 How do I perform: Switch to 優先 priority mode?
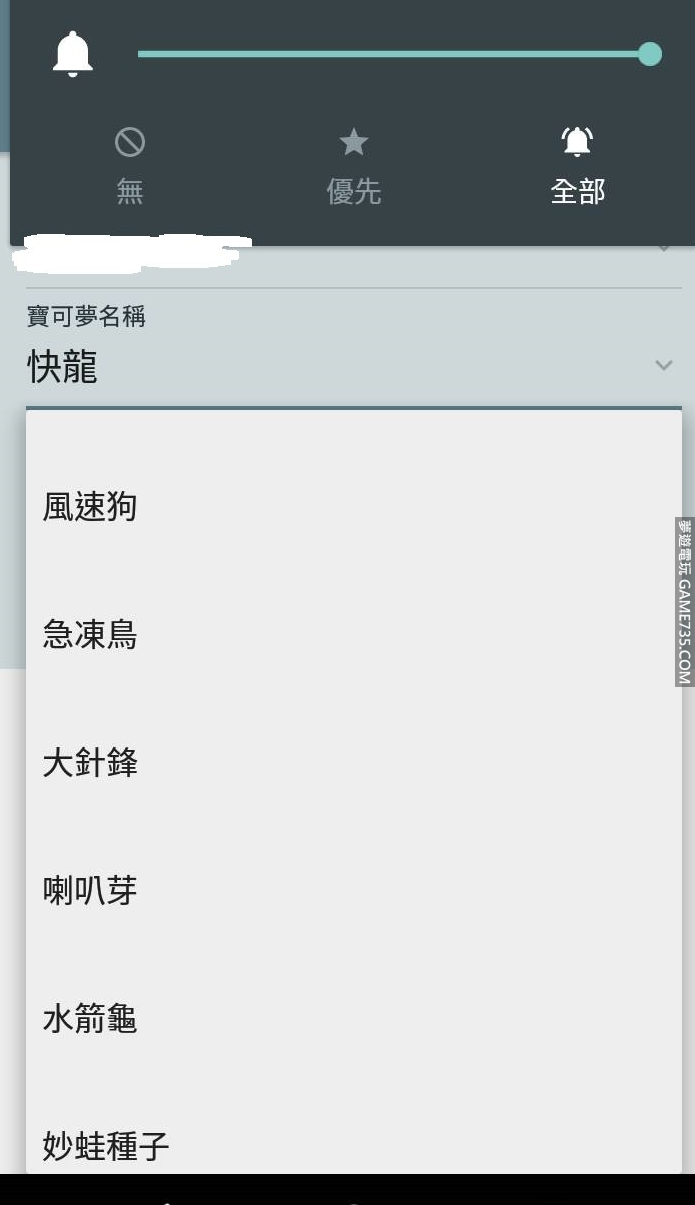tap(354, 164)
